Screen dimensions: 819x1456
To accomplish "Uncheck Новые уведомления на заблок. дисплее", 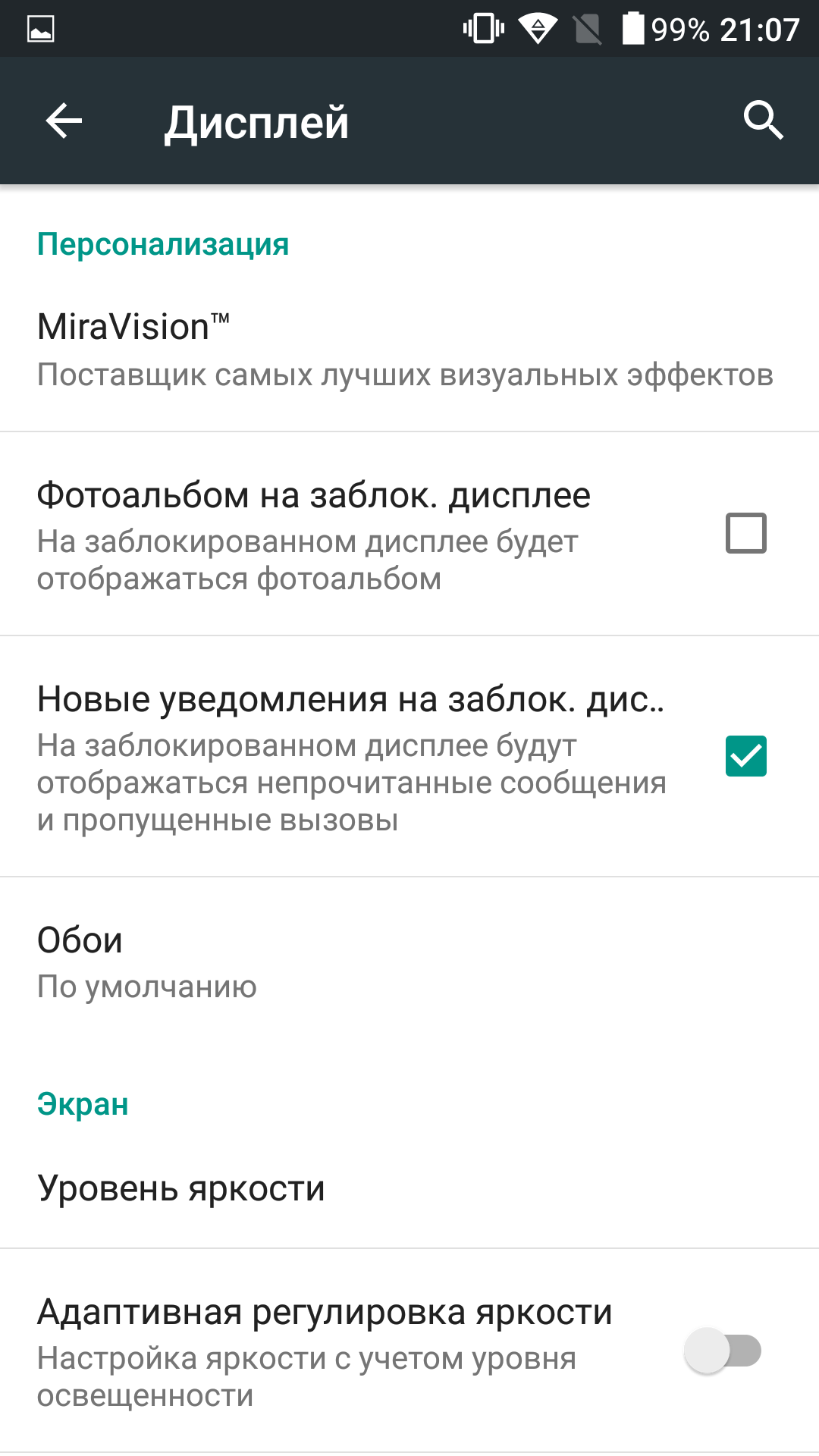I will pyautogui.click(x=746, y=756).
